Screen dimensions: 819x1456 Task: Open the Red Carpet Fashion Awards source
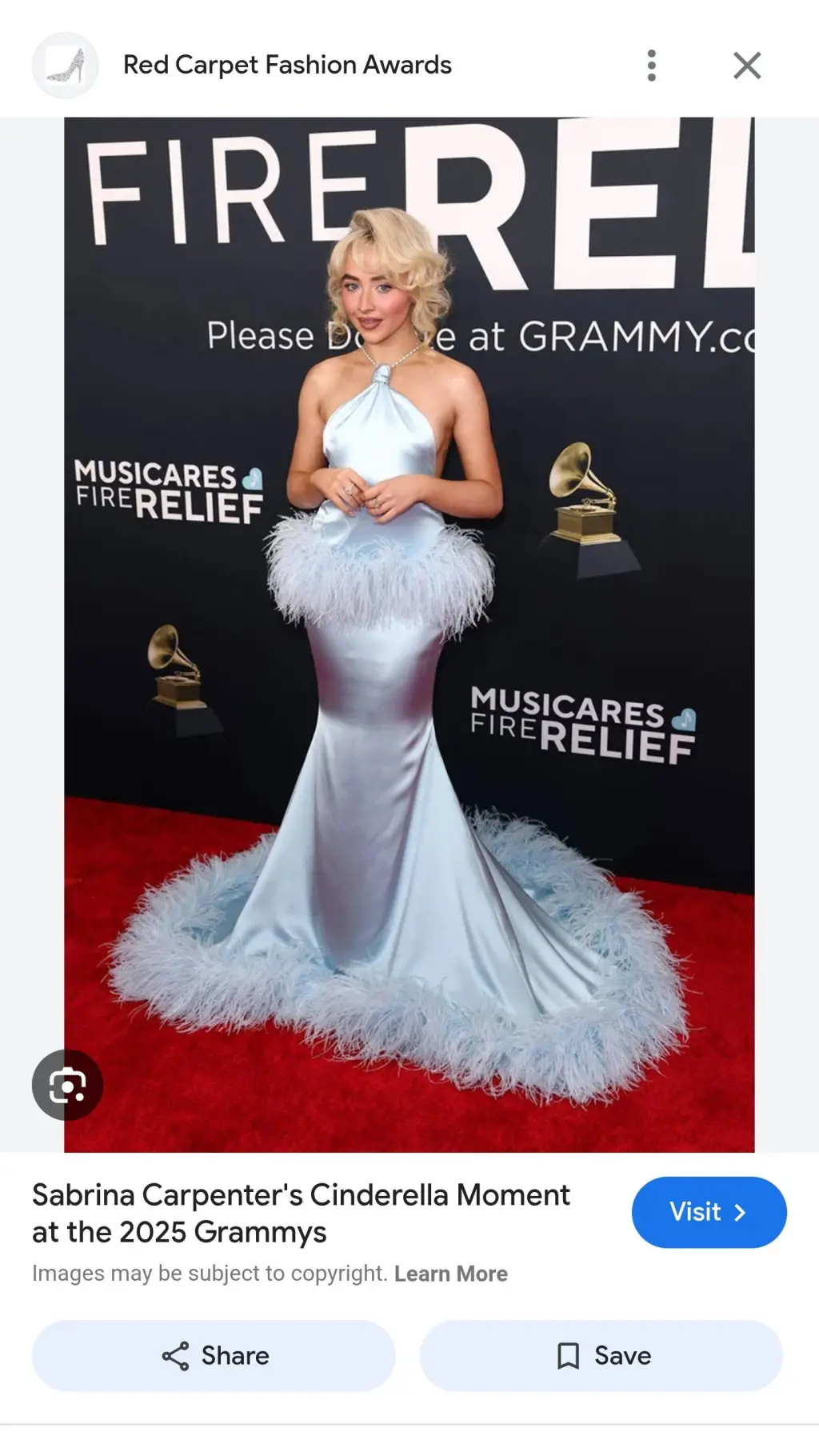coord(286,65)
